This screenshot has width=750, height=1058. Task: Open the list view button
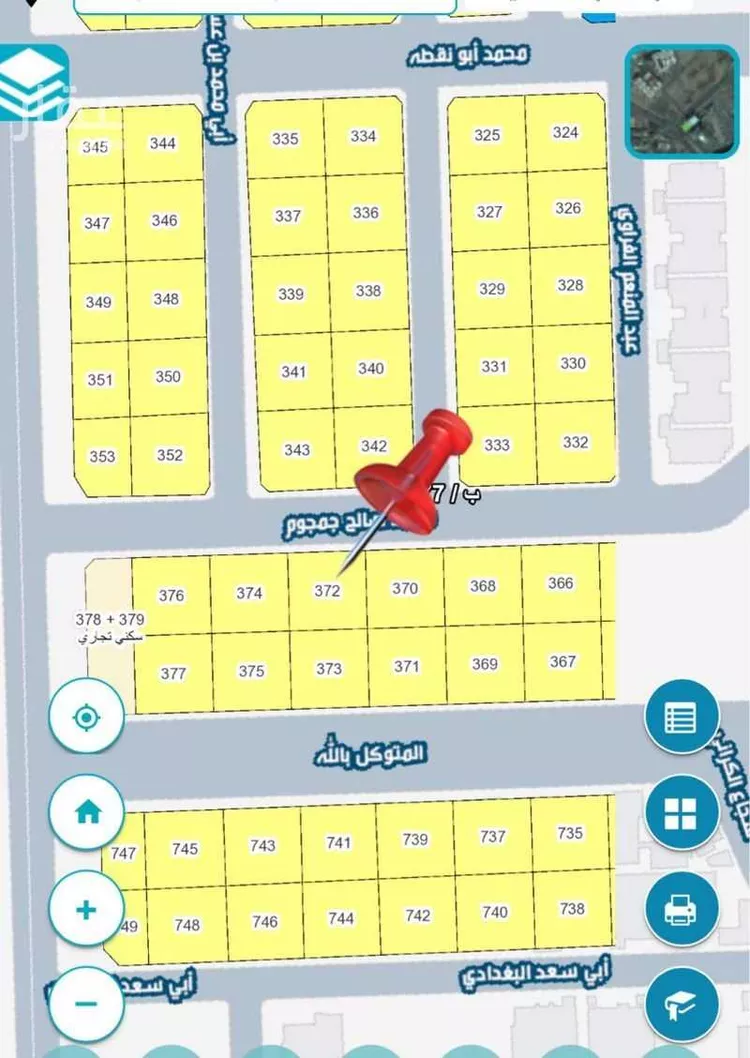[x=681, y=716]
